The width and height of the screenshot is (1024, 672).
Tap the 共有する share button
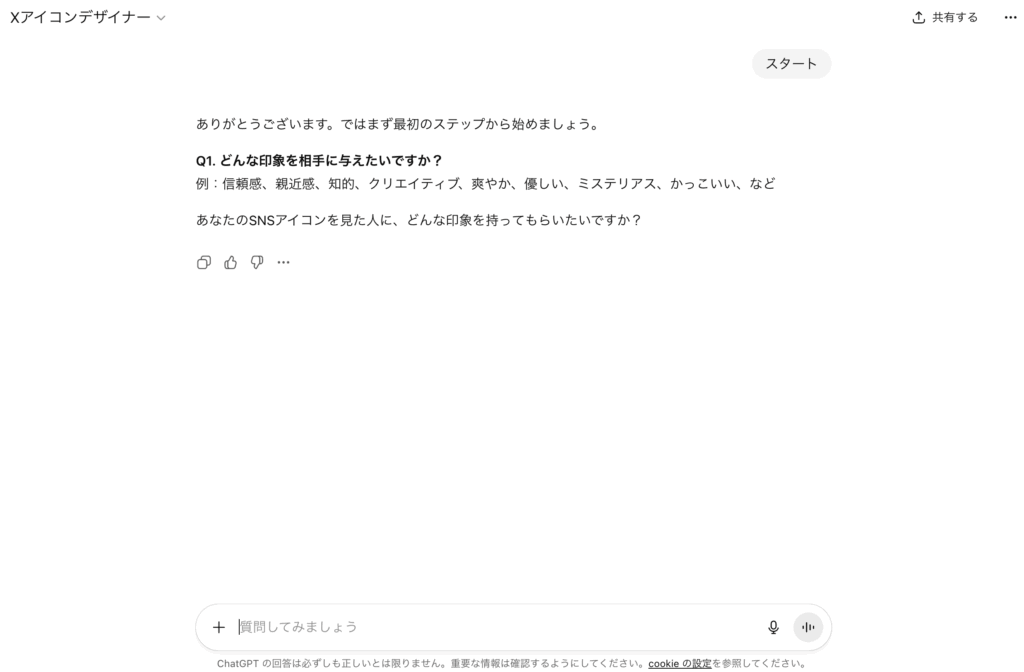[x=945, y=18]
